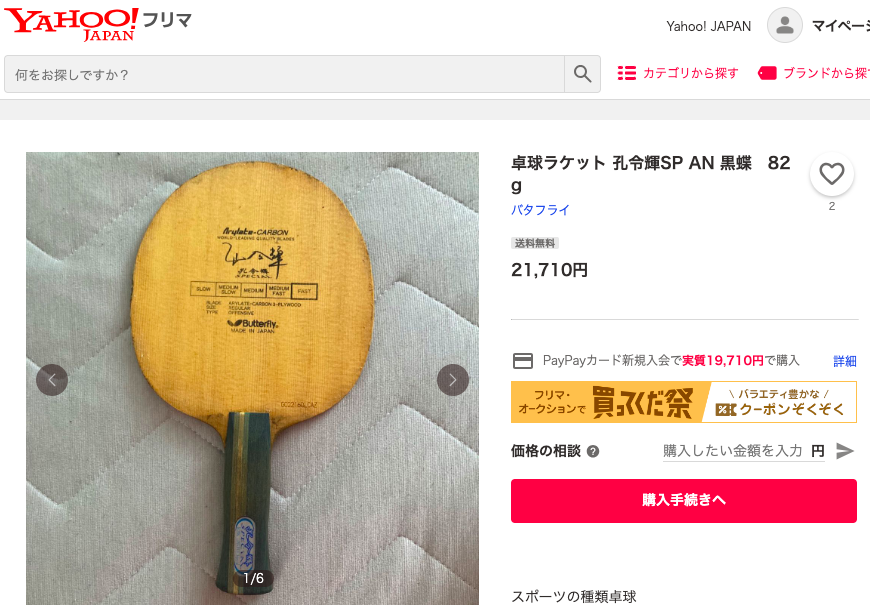Tap the help icon beside 価格の相談

point(593,452)
